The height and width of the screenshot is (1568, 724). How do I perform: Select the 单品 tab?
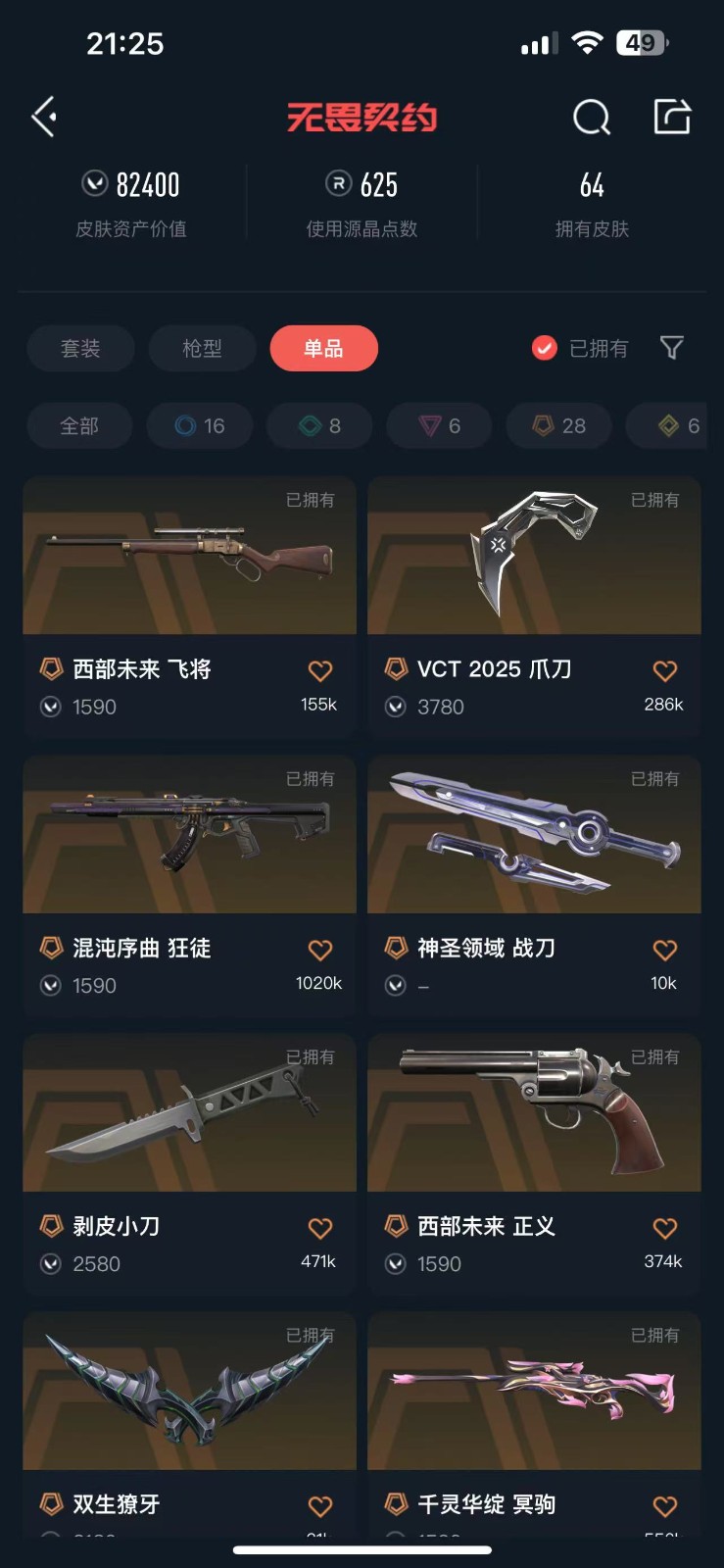pyautogui.click(x=323, y=348)
